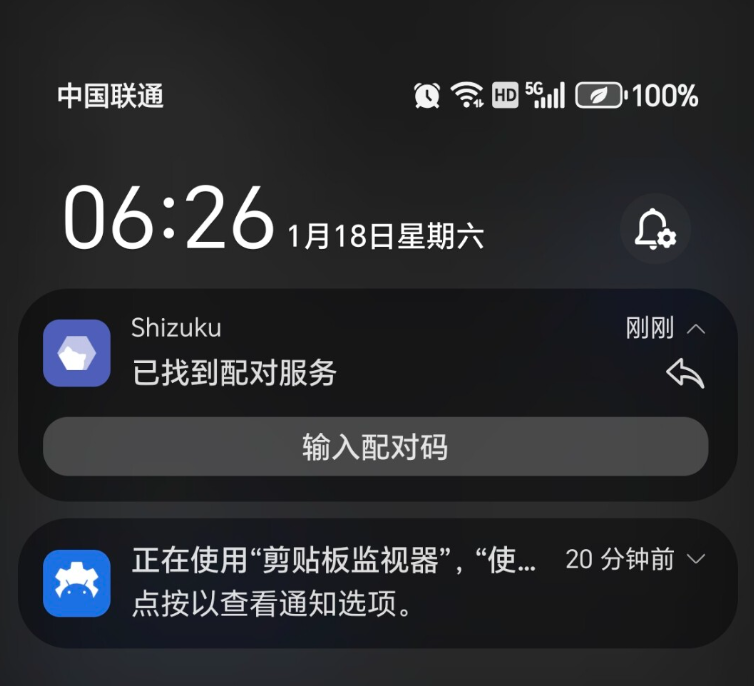Tap the 输入配对码 button
The image size is (754, 686).
[x=375, y=447]
